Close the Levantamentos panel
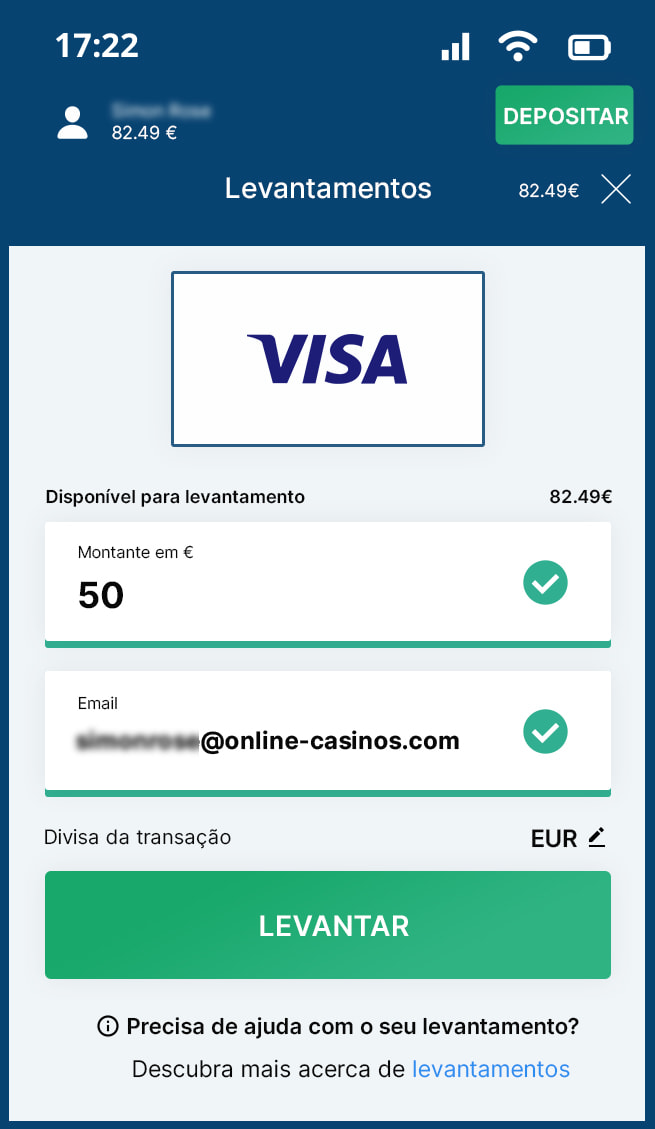655x1129 pixels. [x=616, y=189]
